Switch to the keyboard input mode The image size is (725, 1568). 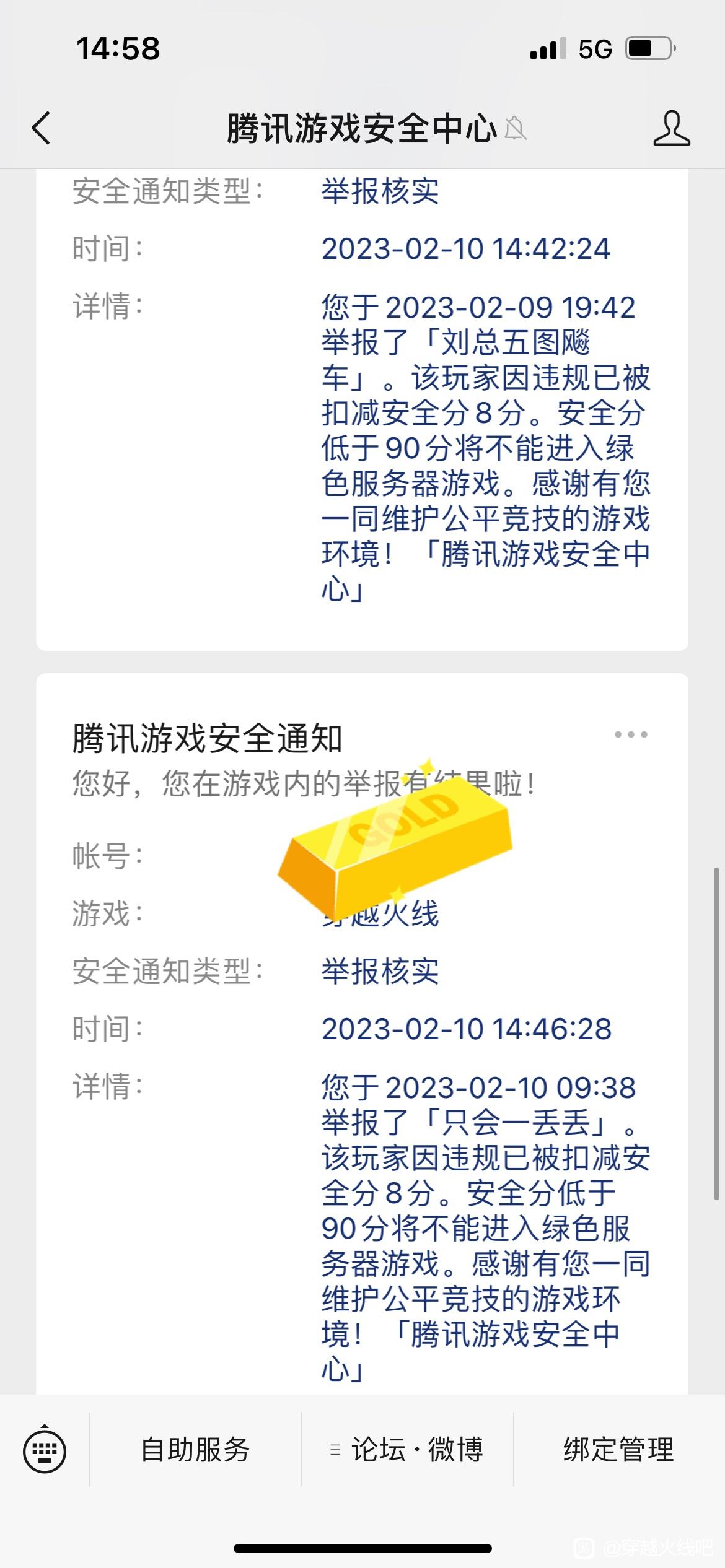click(x=45, y=1450)
